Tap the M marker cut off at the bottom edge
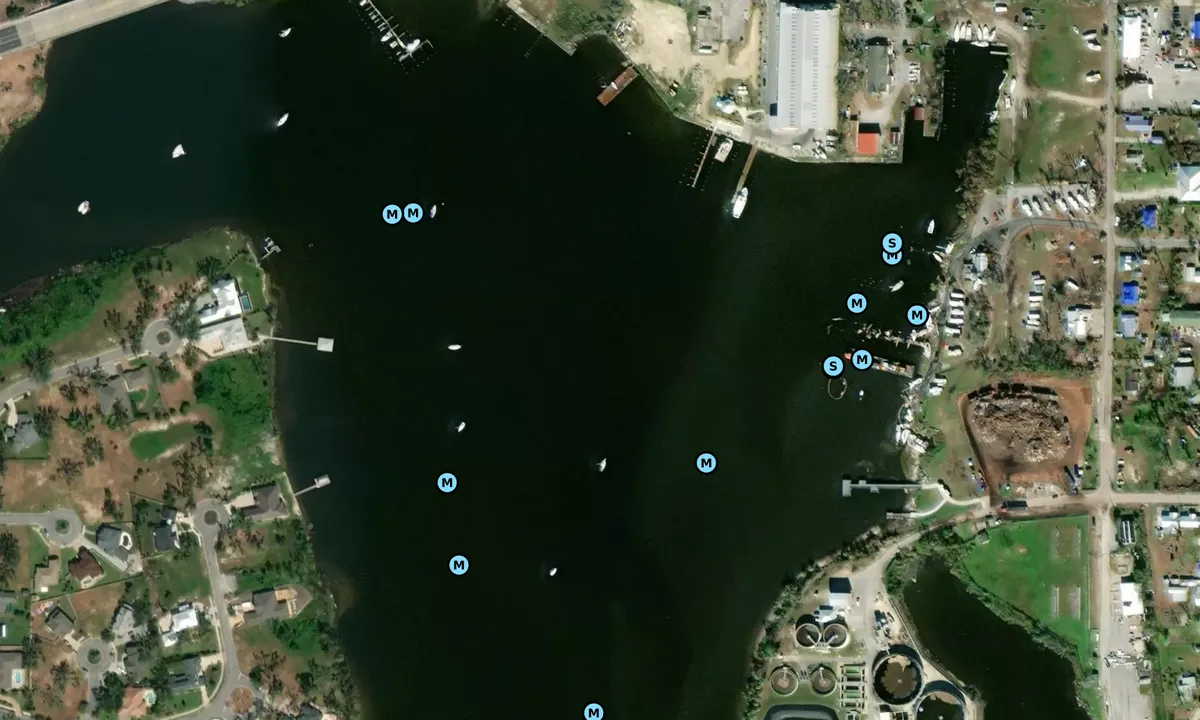 [594, 712]
